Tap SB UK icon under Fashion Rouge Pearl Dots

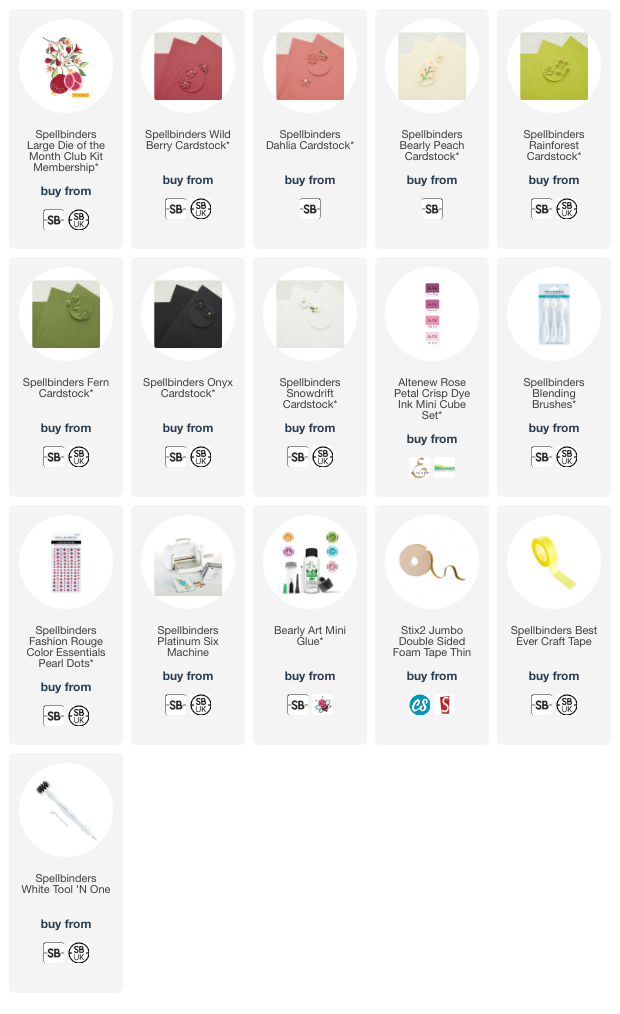tap(79, 716)
